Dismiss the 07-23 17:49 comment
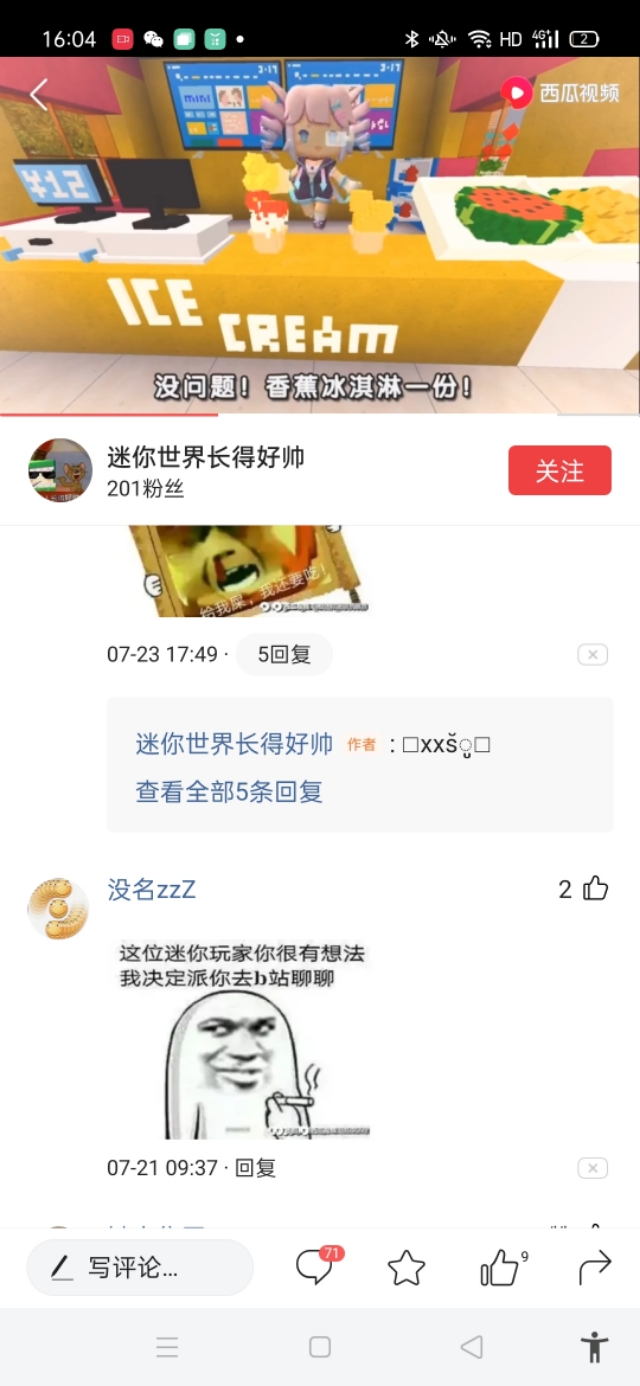 [592, 655]
